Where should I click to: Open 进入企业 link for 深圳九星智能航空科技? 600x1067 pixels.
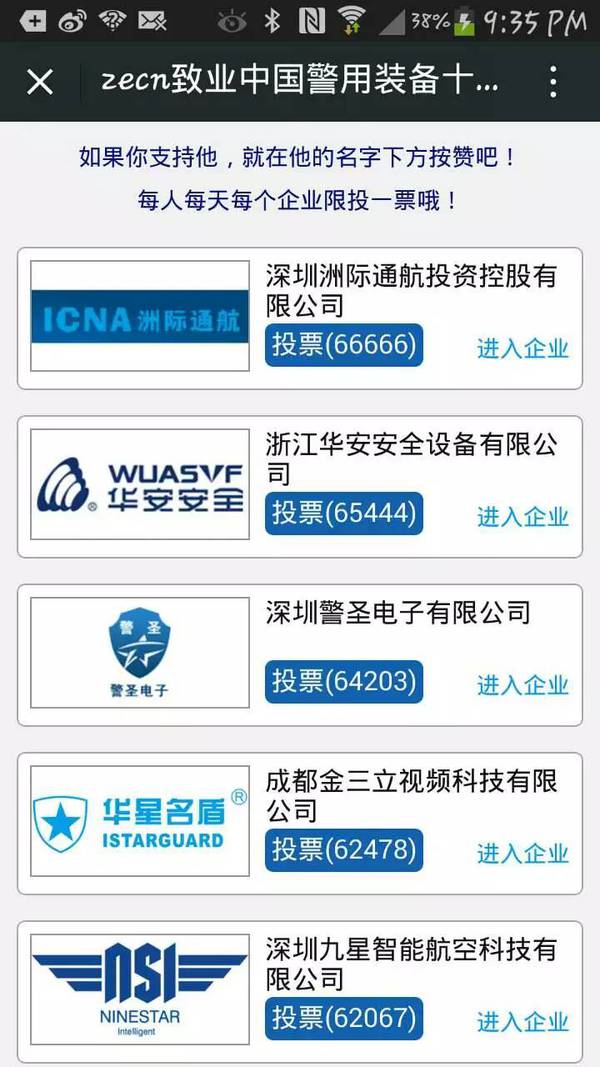pyautogui.click(x=522, y=1021)
